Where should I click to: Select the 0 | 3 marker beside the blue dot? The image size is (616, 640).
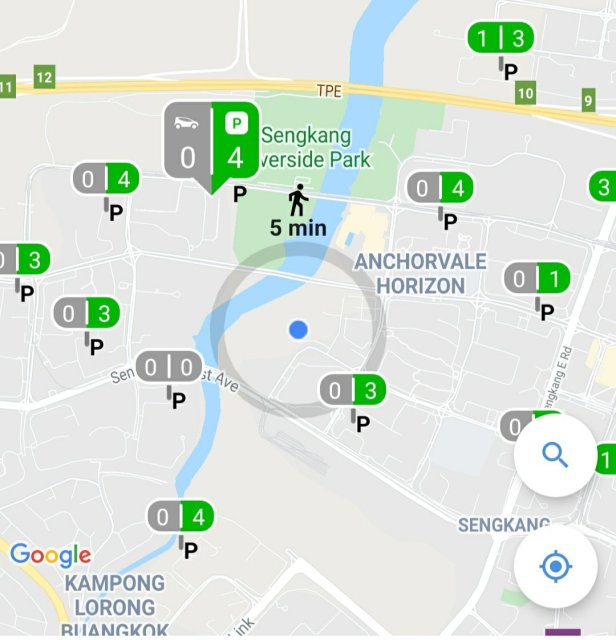point(353,391)
